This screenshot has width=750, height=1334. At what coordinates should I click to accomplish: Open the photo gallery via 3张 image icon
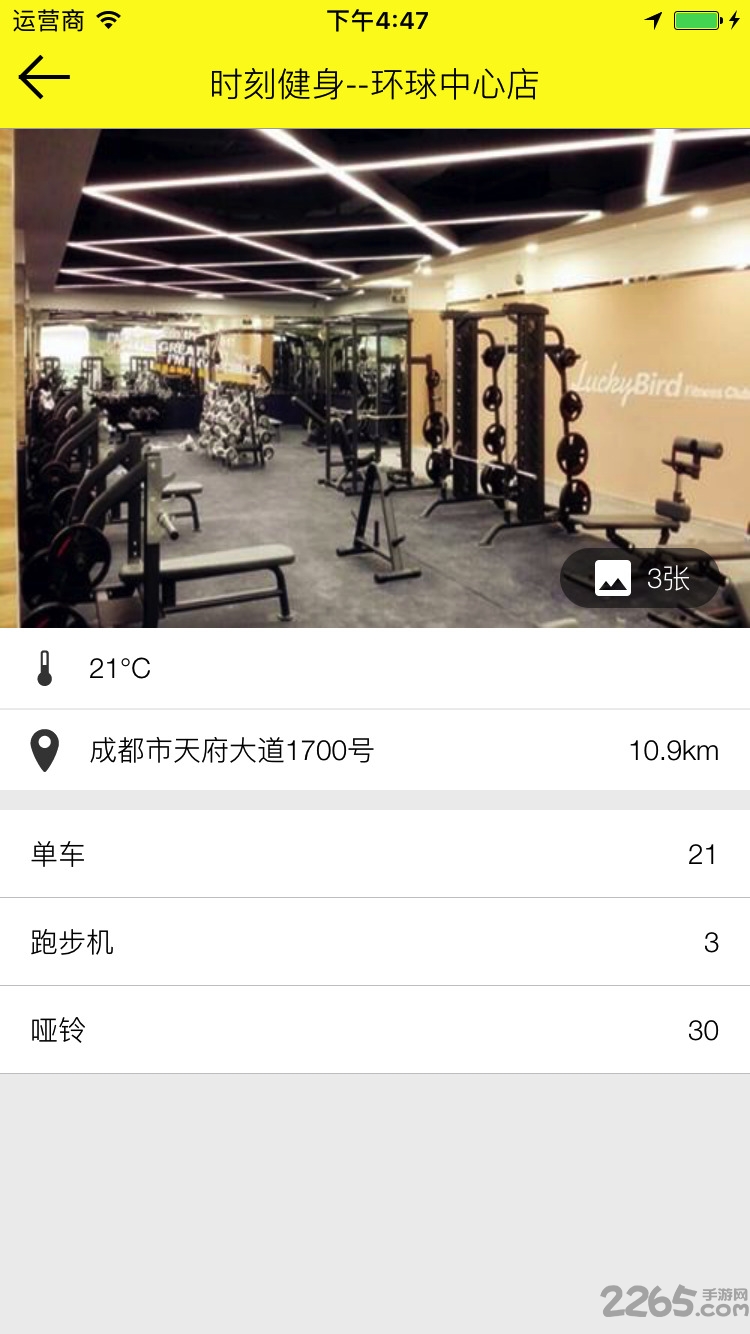[x=616, y=579]
